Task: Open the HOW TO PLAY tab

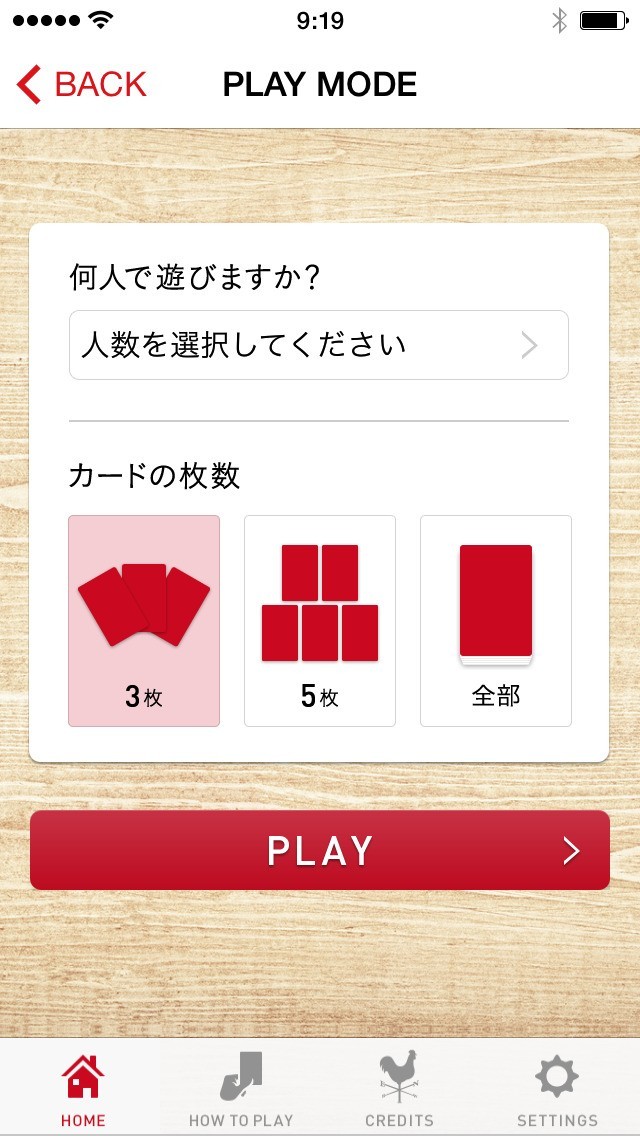Action: tap(241, 1088)
